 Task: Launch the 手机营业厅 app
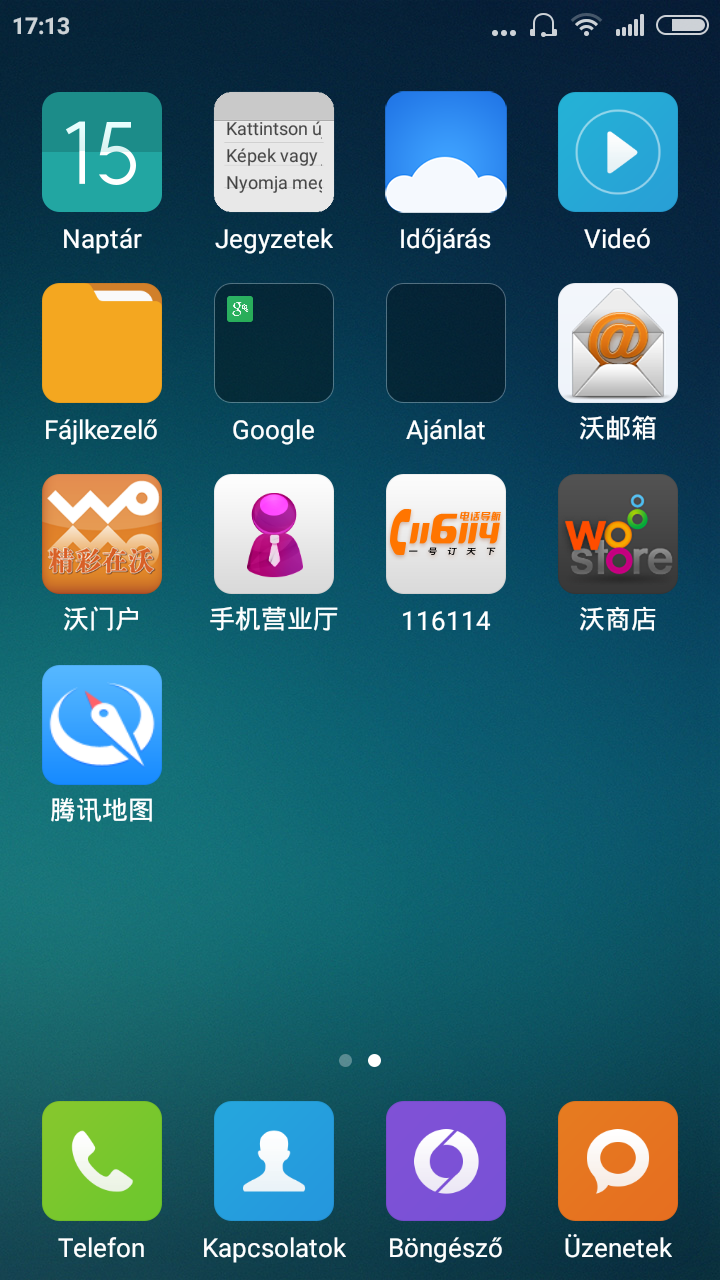coord(274,534)
